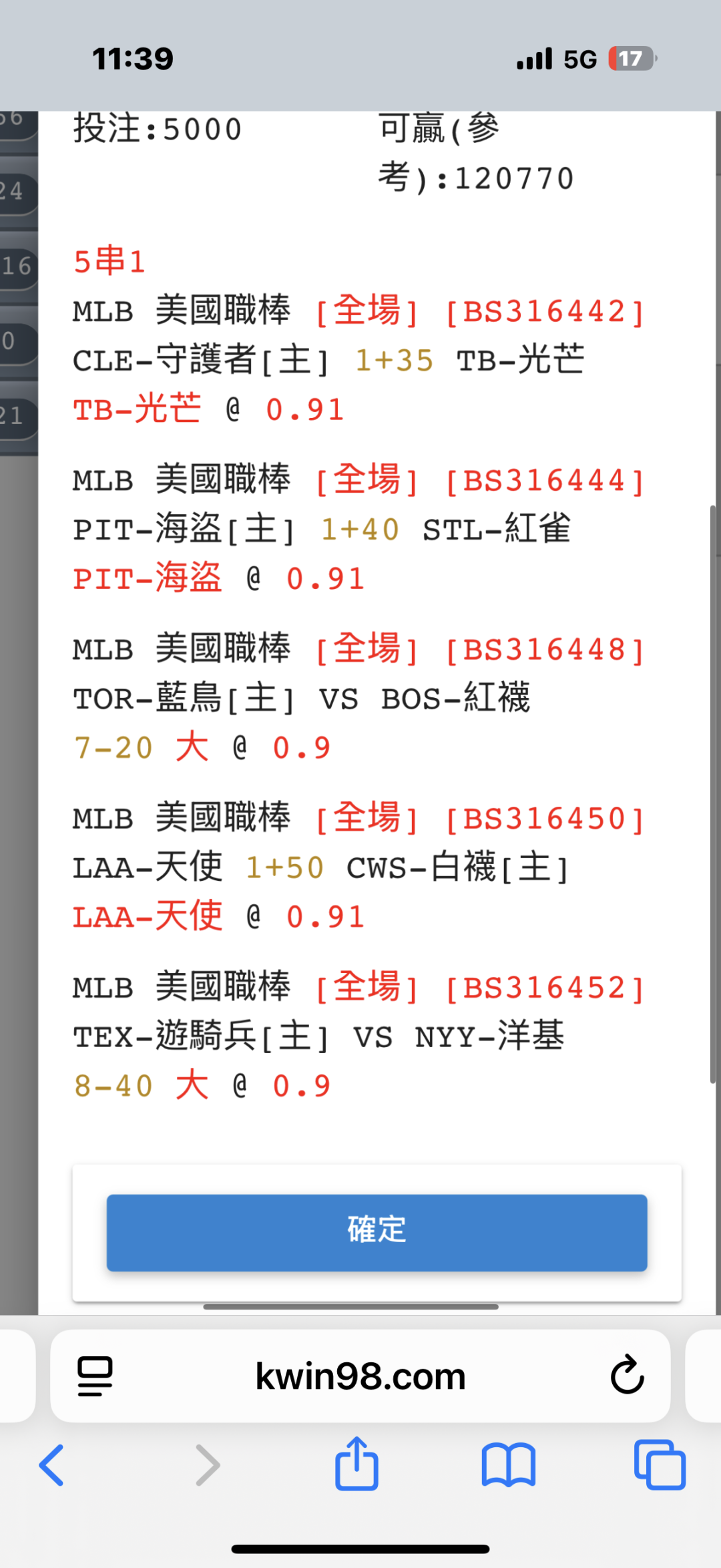The width and height of the screenshot is (721, 1568).
Task: Go back to the previous page
Action: tap(51, 1465)
